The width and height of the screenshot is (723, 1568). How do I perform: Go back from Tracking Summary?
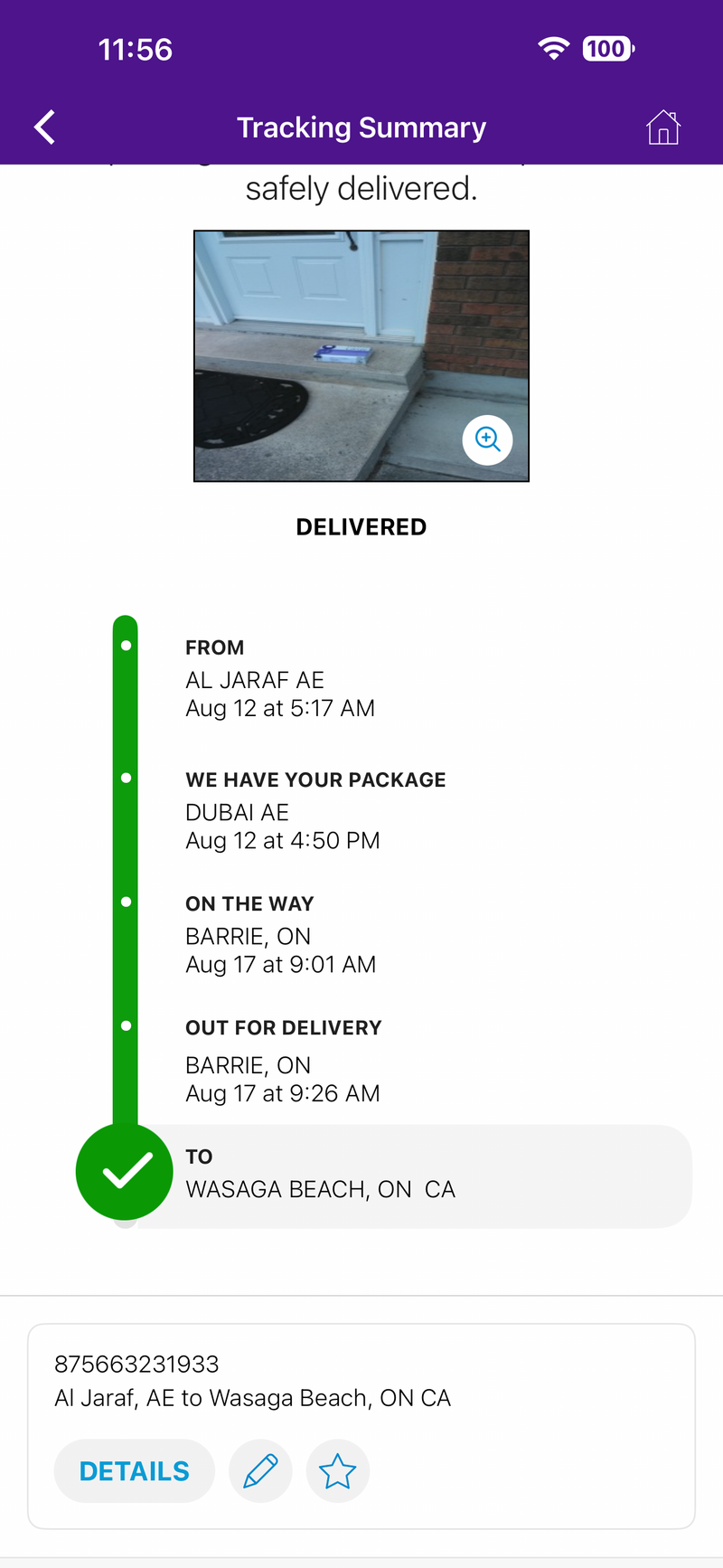pos(45,128)
